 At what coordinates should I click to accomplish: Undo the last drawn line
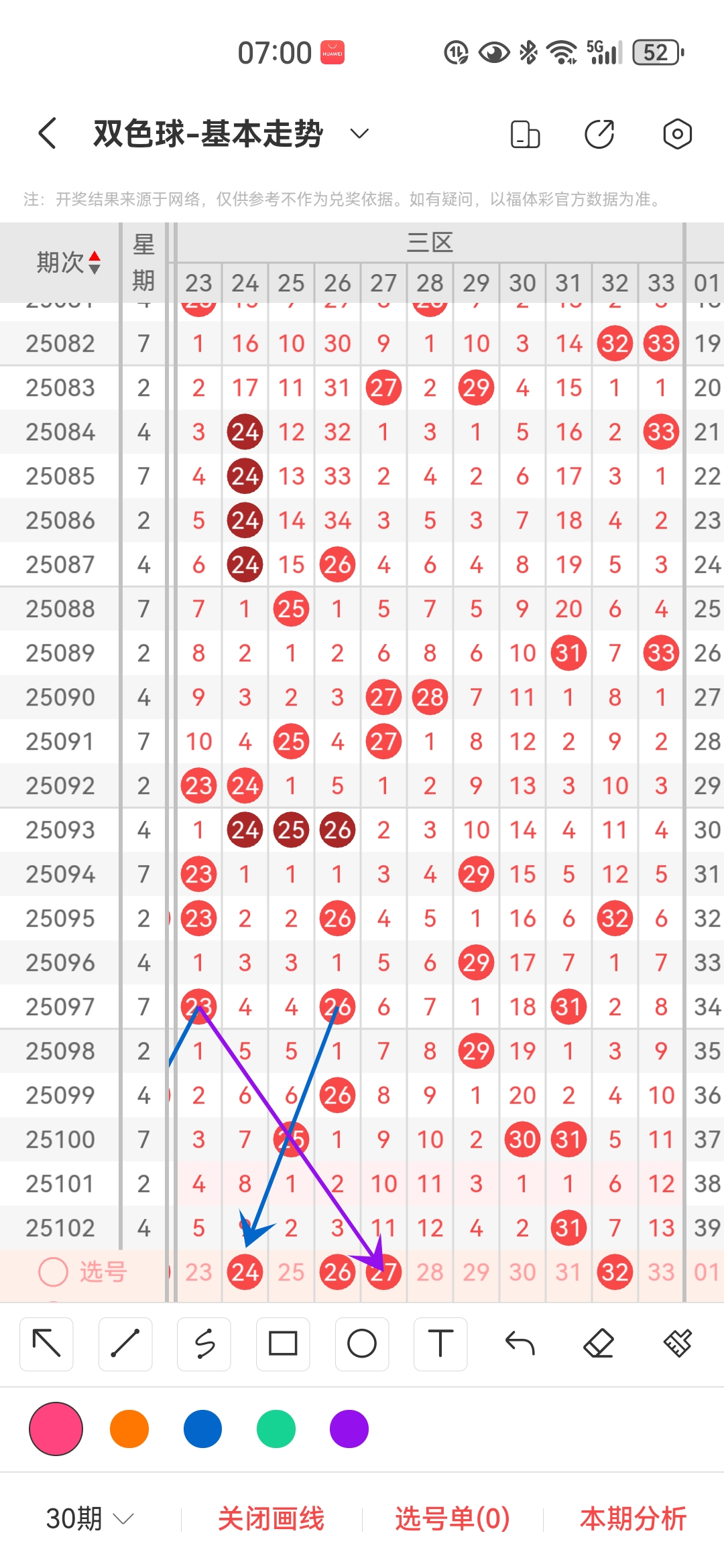tap(520, 1344)
